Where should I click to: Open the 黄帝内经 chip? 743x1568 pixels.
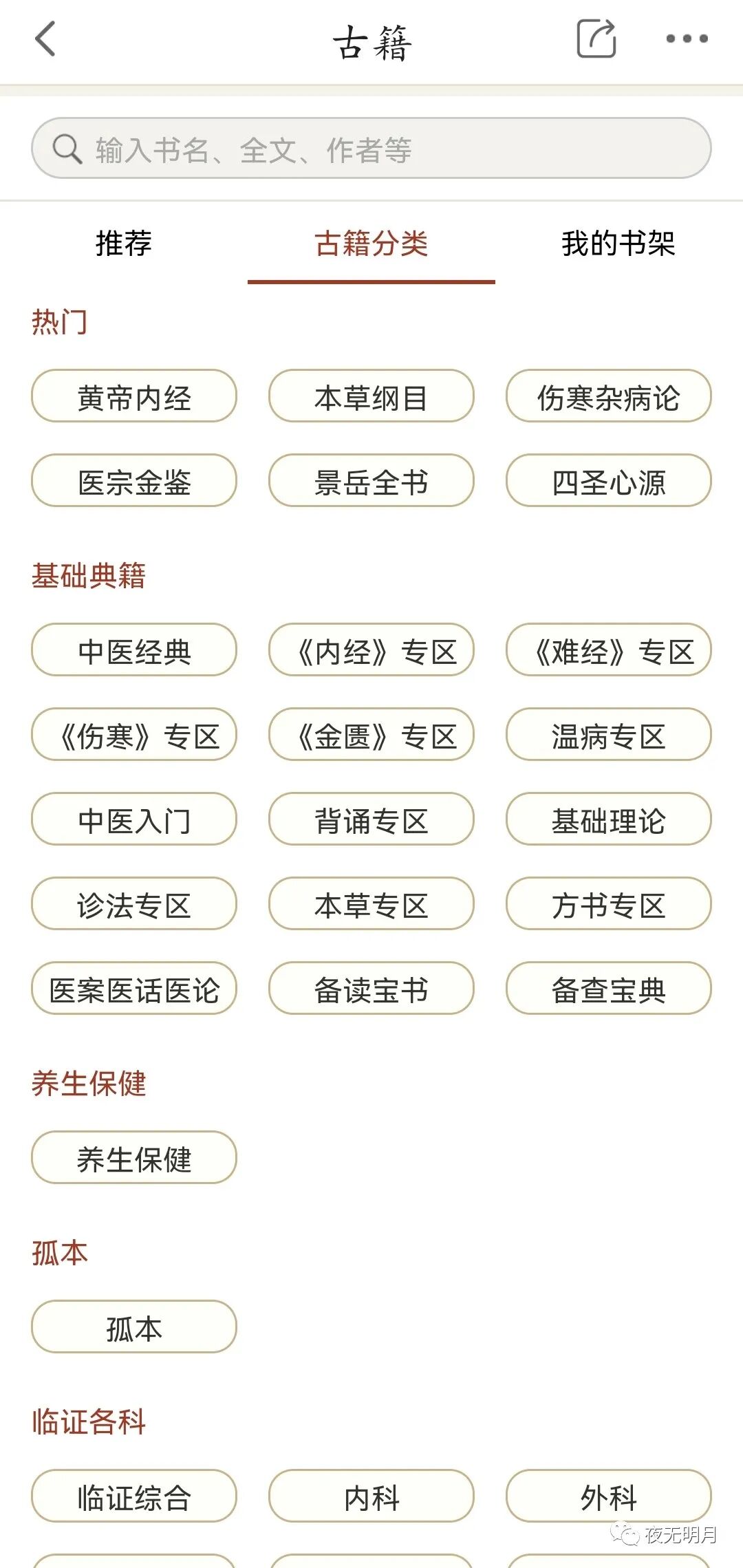134,396
